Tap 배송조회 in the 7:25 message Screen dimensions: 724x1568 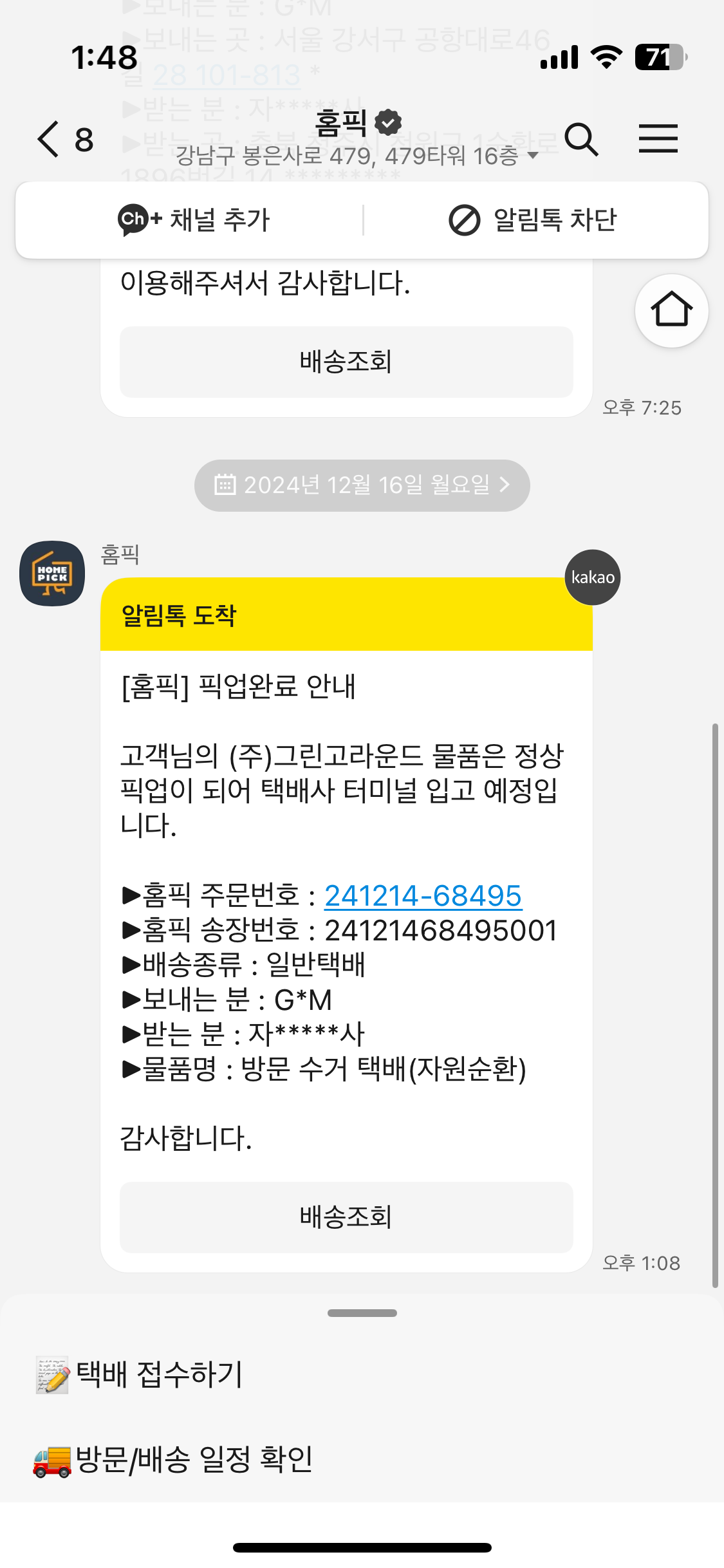coord(346,362)
